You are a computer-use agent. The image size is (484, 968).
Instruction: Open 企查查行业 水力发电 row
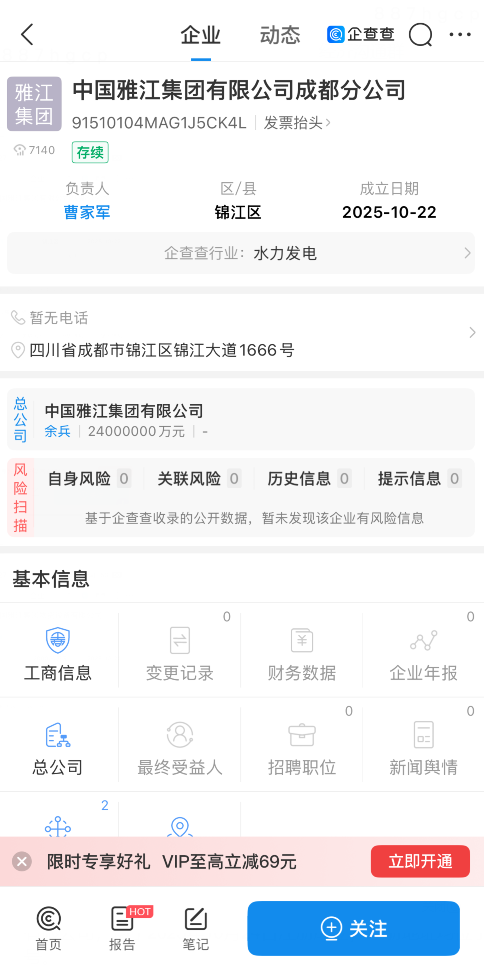click(241, 253)
